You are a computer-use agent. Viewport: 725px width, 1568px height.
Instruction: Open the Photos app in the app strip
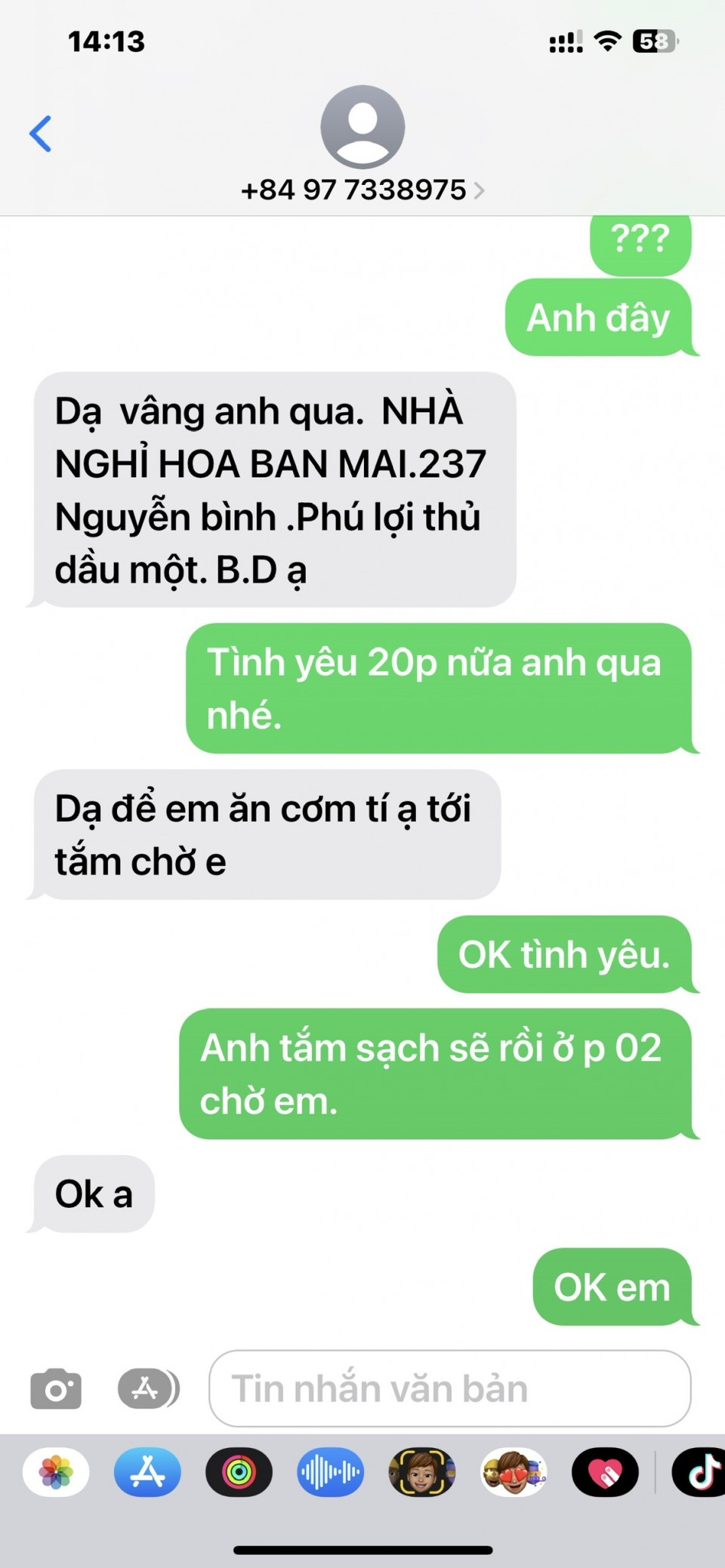pos(56,1472)
